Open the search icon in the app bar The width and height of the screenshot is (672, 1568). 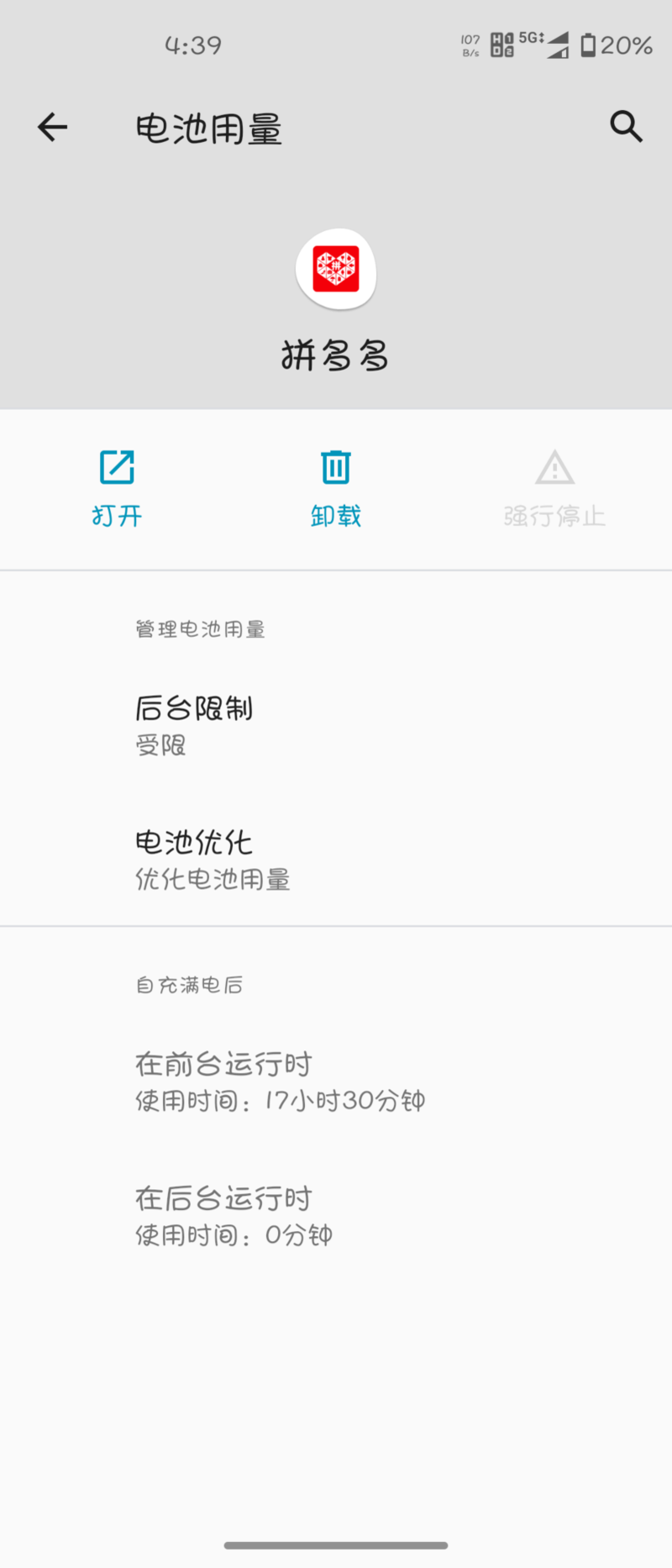click(626, 127)
